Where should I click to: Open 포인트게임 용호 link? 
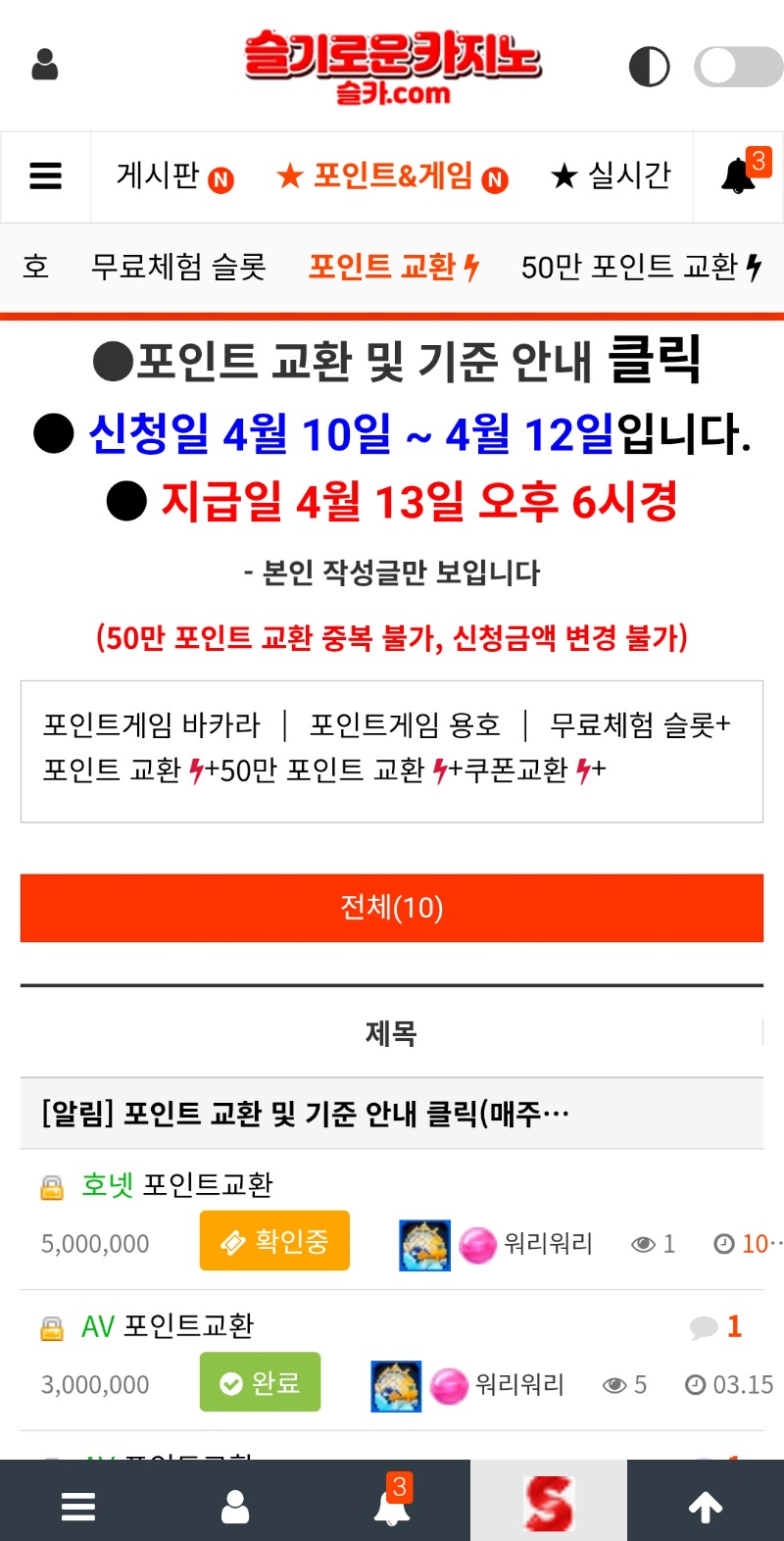point(405,724)
